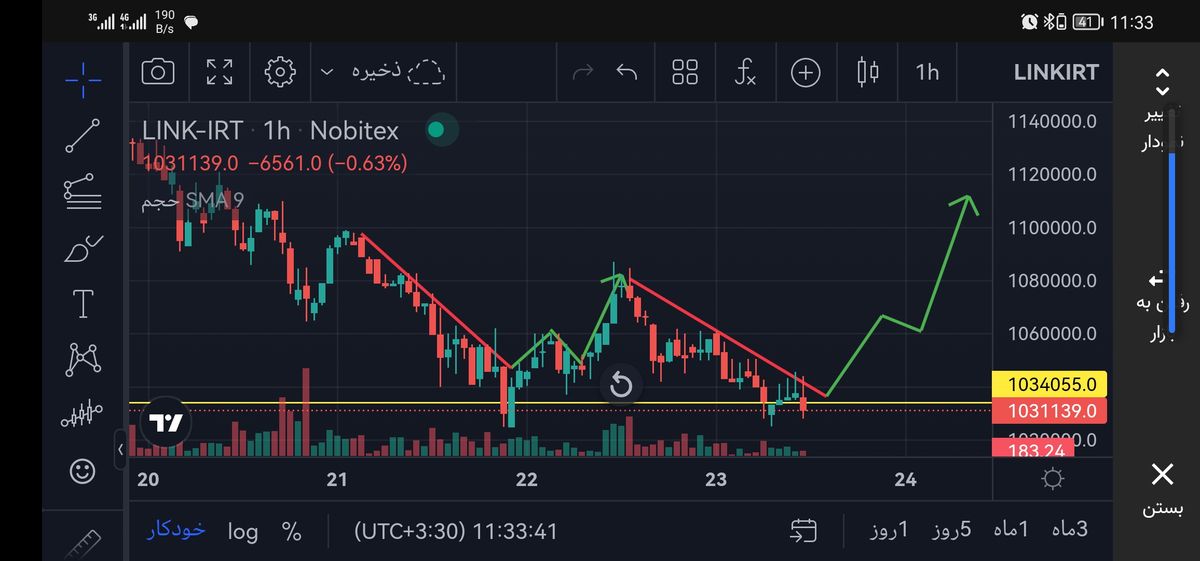
Task: Reset the chart view with circular arrow
Action: coord(621,385)
